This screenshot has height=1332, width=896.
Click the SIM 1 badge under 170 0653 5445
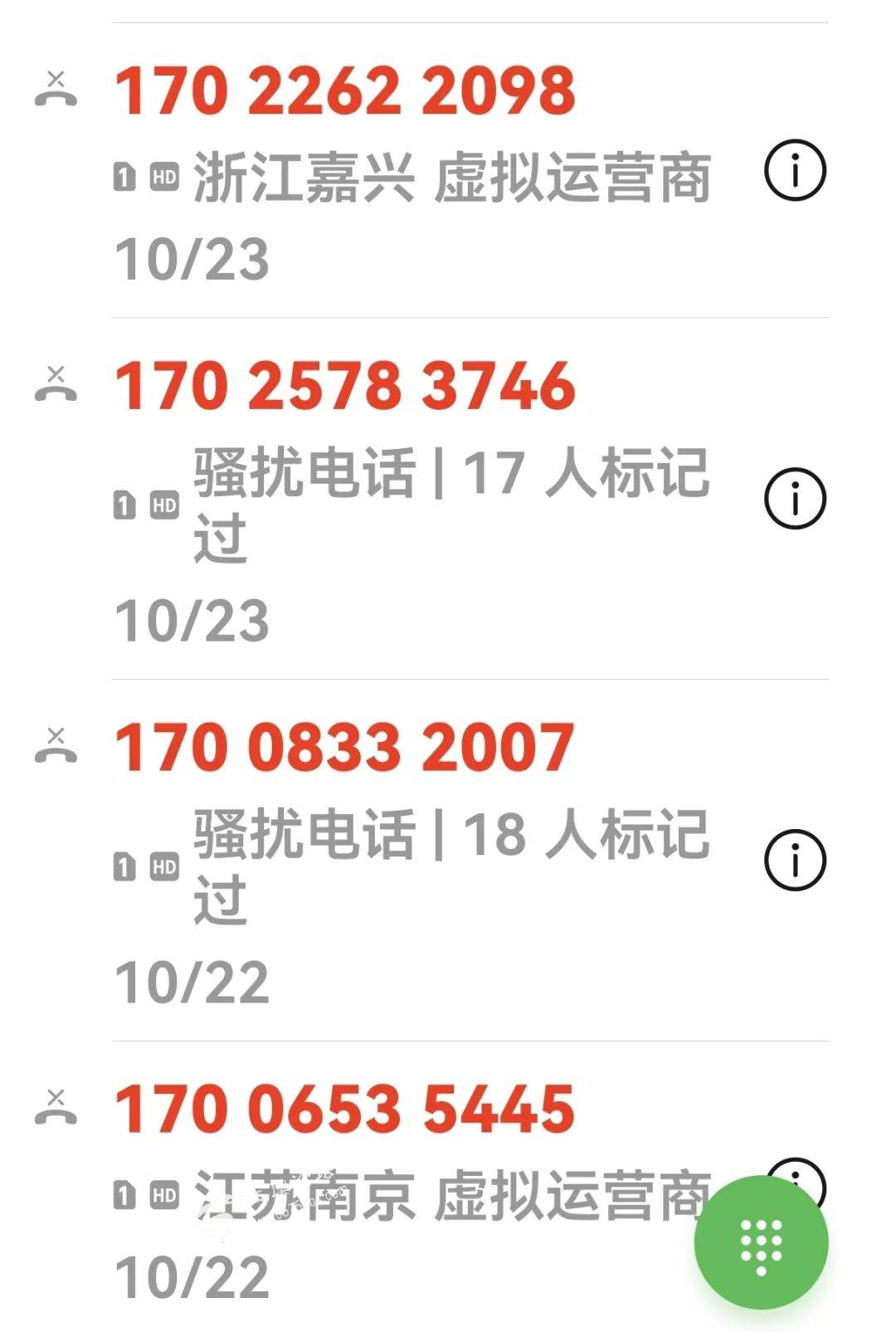point(126,1195)
